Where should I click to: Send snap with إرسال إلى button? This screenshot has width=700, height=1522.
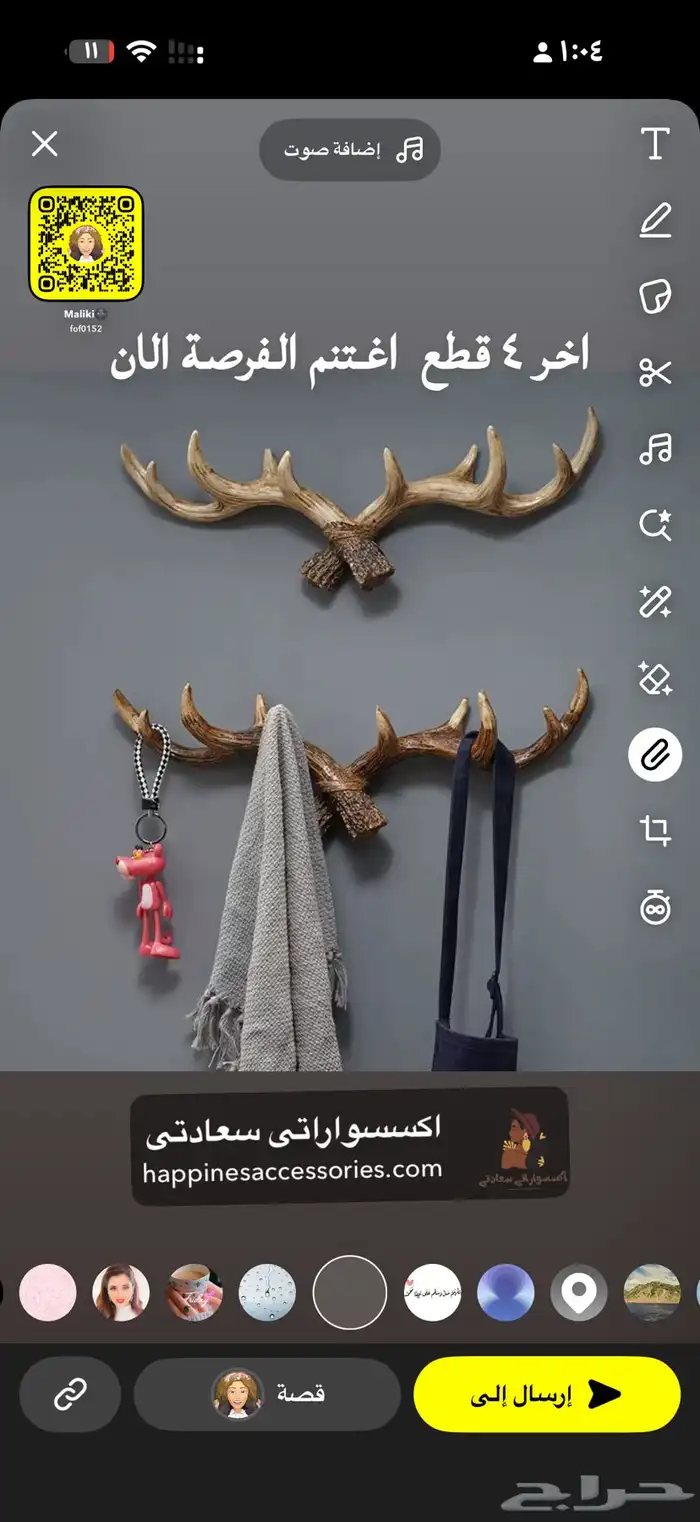click(x=547, y=1394)
